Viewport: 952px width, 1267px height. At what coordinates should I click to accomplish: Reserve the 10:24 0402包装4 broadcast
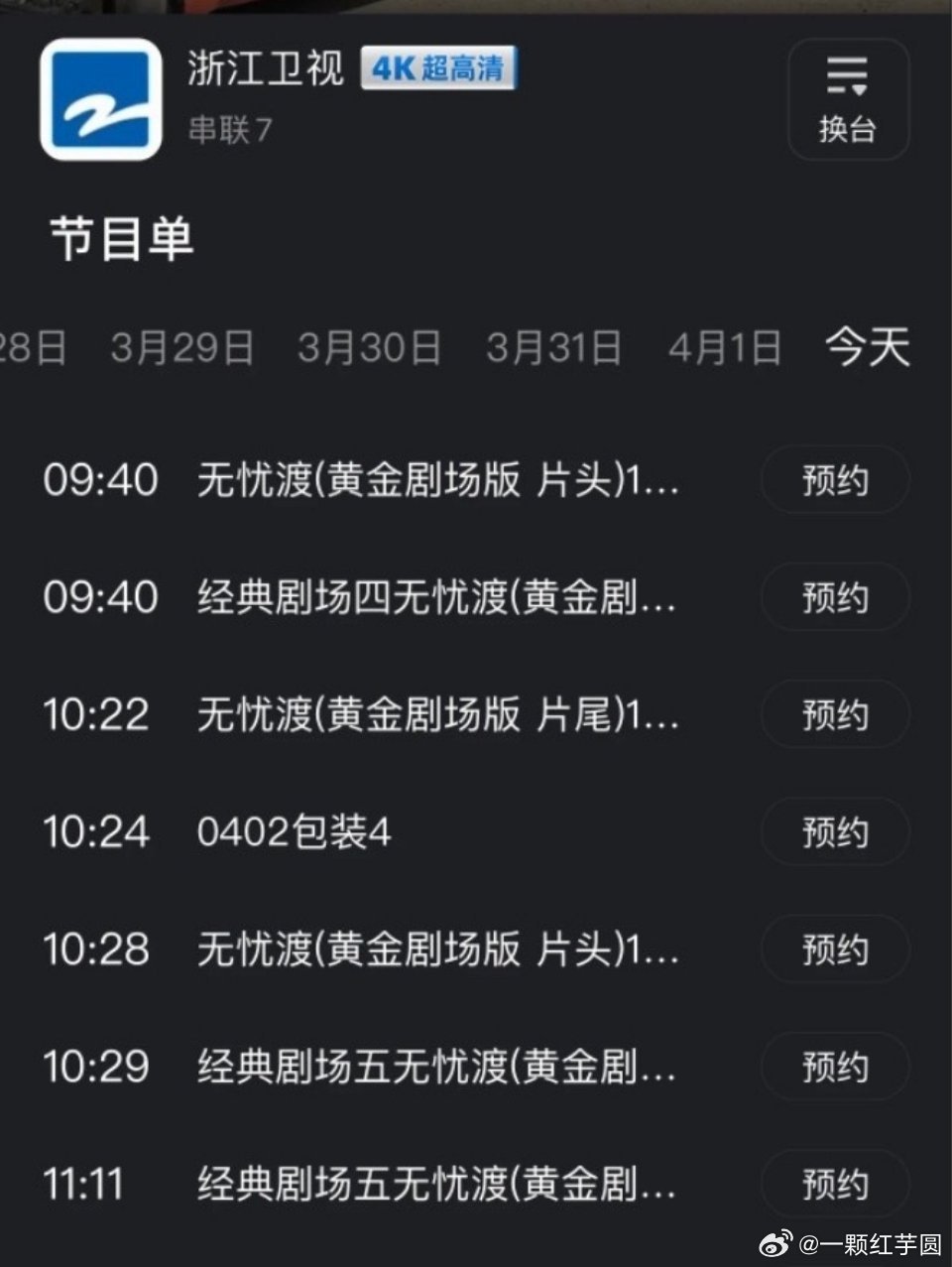(x=835, y=831)
